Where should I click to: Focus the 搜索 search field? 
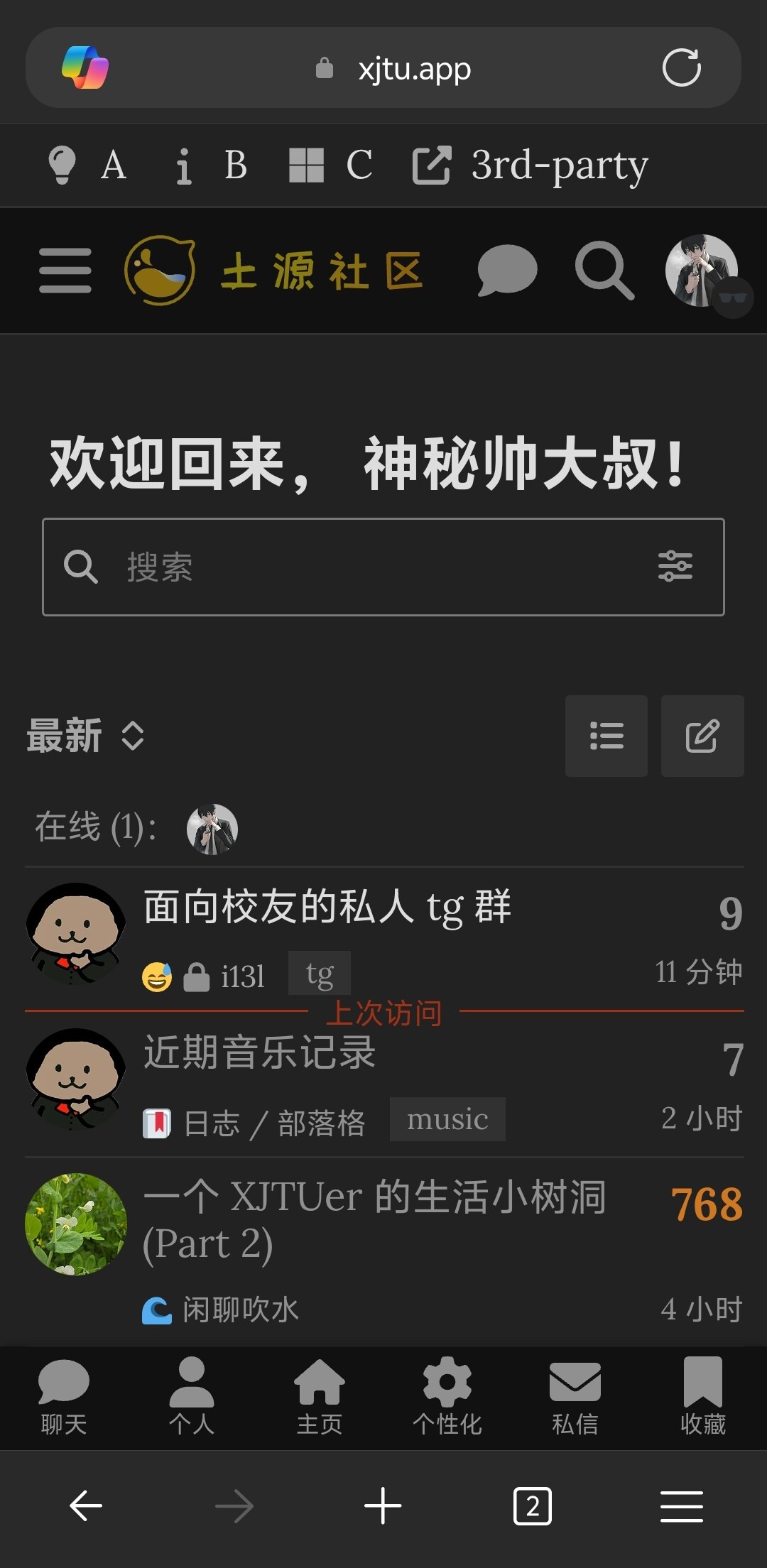tap(383, 567)
